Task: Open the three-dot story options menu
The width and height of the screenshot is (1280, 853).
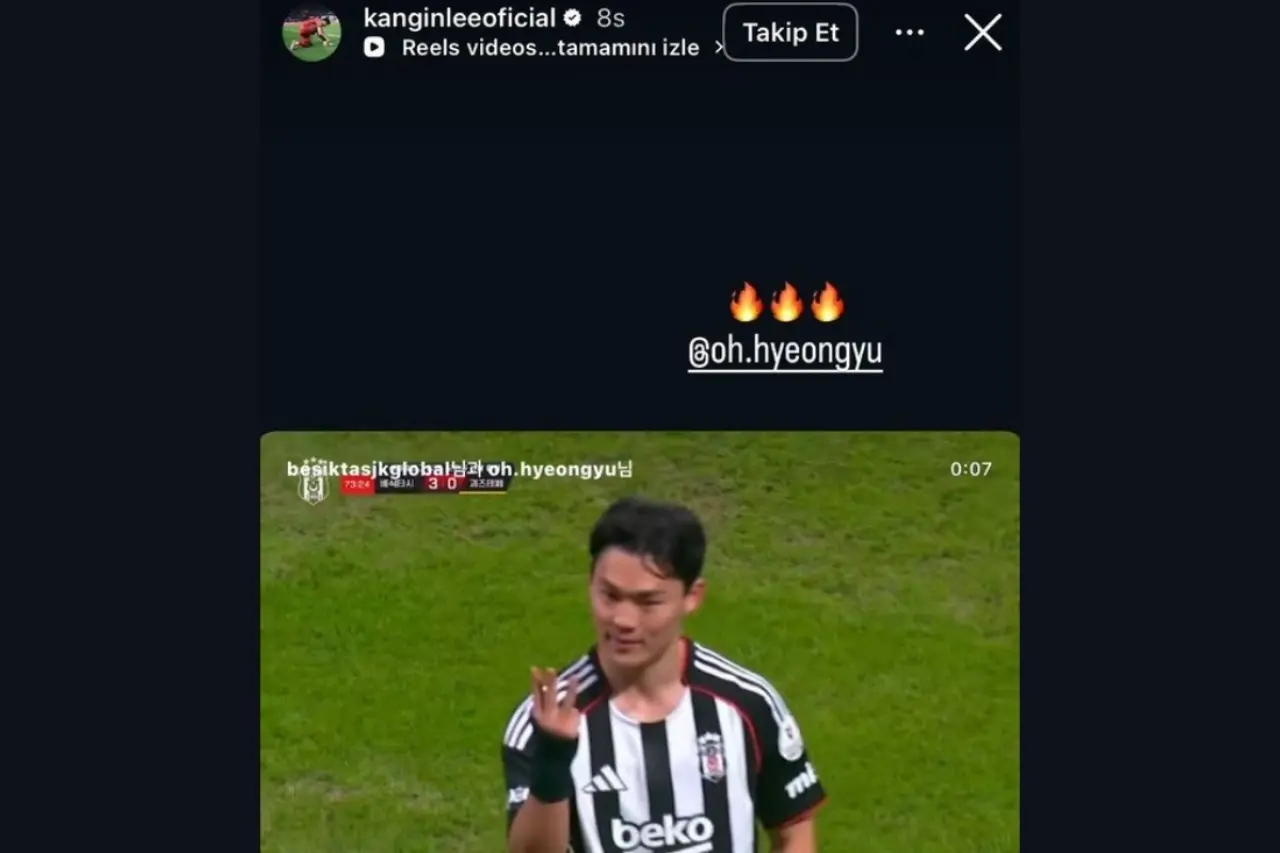Action: pos(909,33)
